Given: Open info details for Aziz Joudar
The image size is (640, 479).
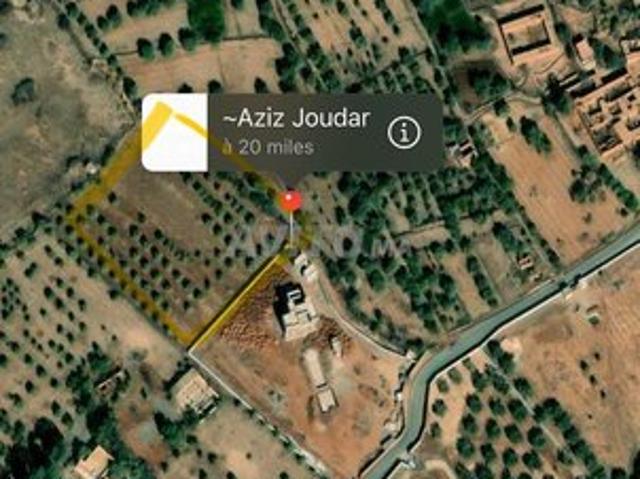Looking at the screenshot, I should coord(403,132).
